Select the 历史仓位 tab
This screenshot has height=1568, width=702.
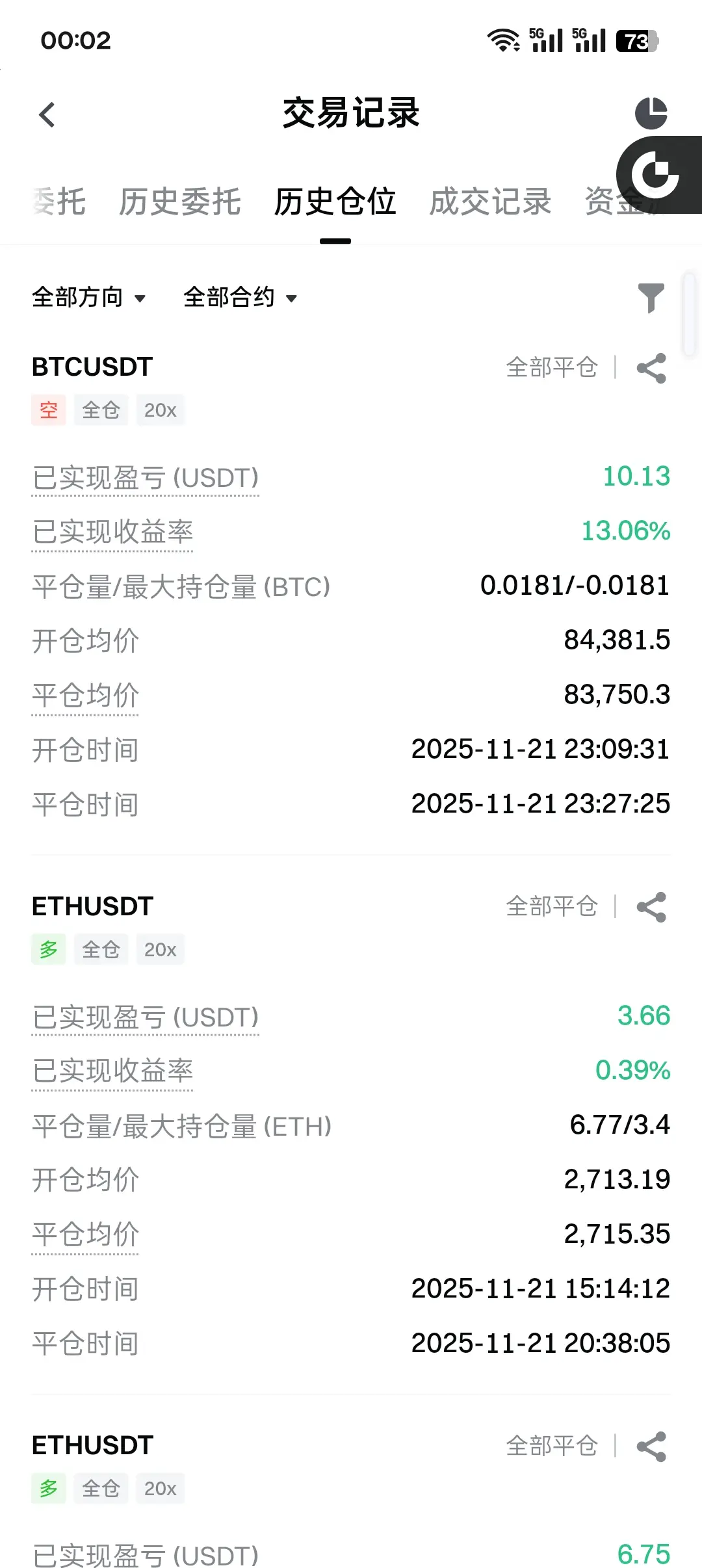click(335, 202)
